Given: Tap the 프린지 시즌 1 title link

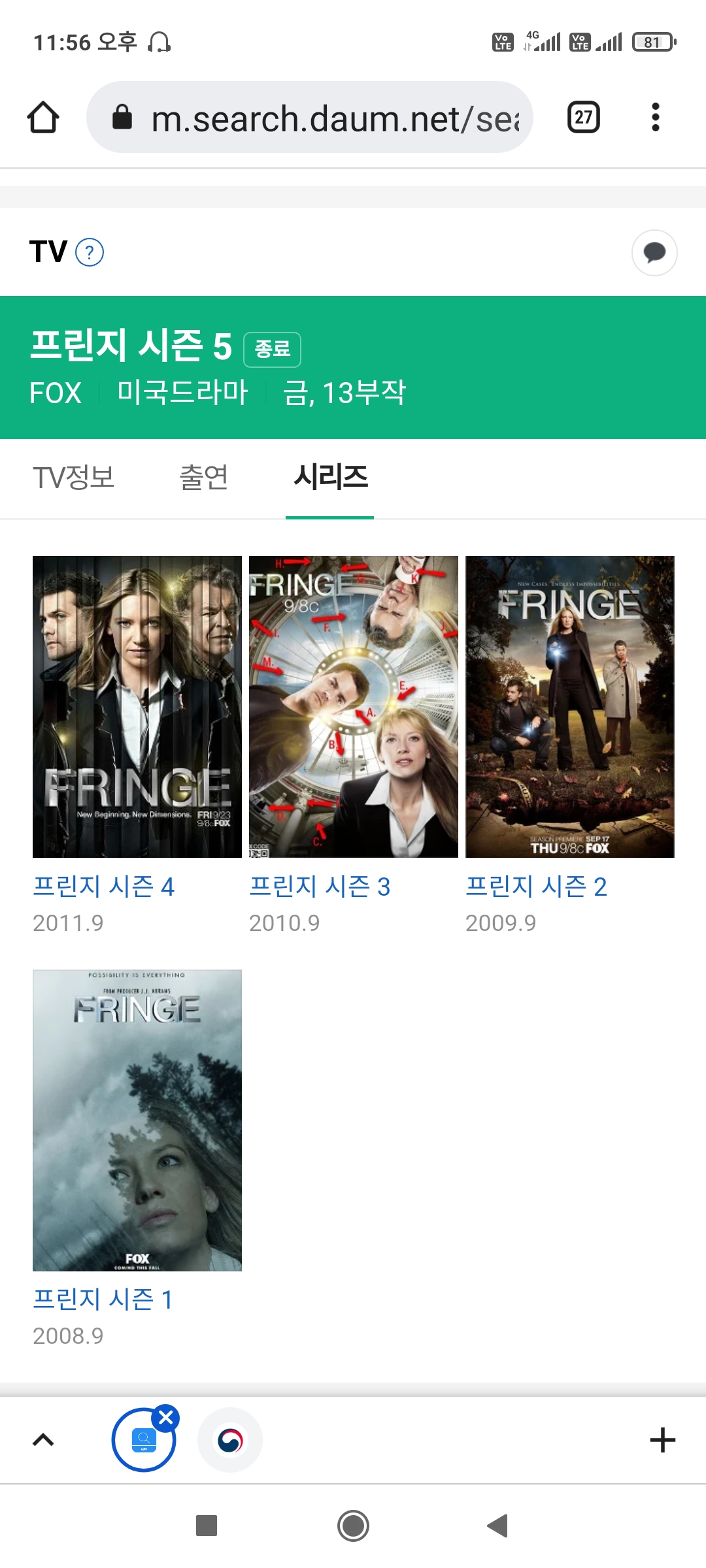Looking at the screenshot, I should click(x=103, y=1299).
